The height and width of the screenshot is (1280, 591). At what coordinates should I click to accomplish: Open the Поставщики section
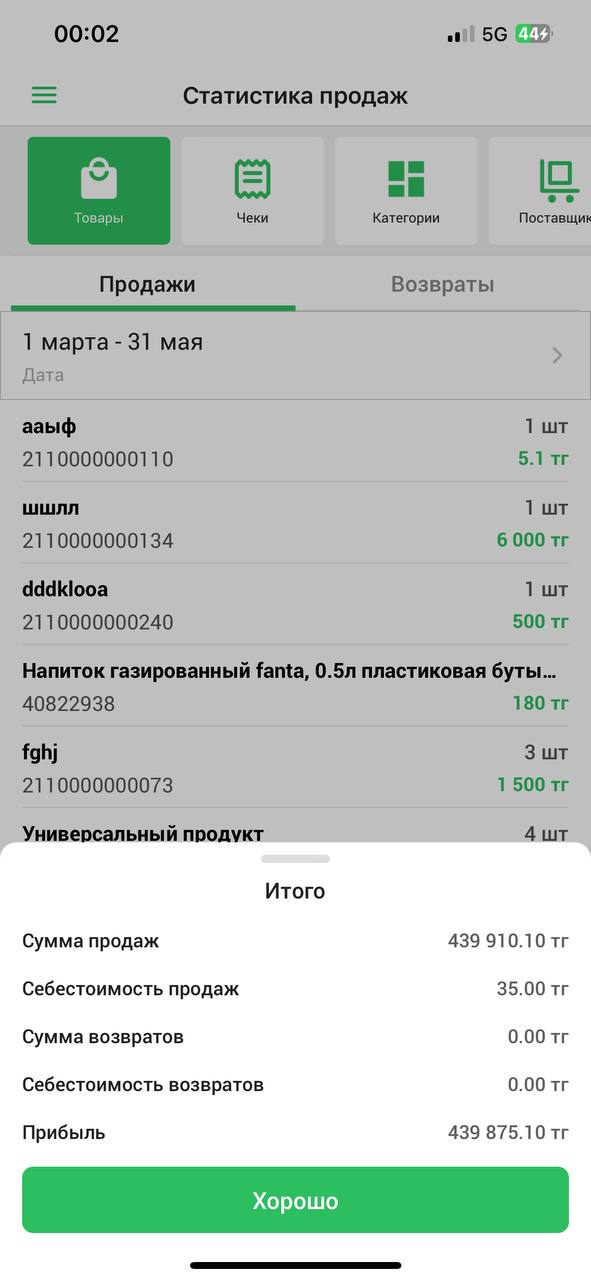point(540,190)
